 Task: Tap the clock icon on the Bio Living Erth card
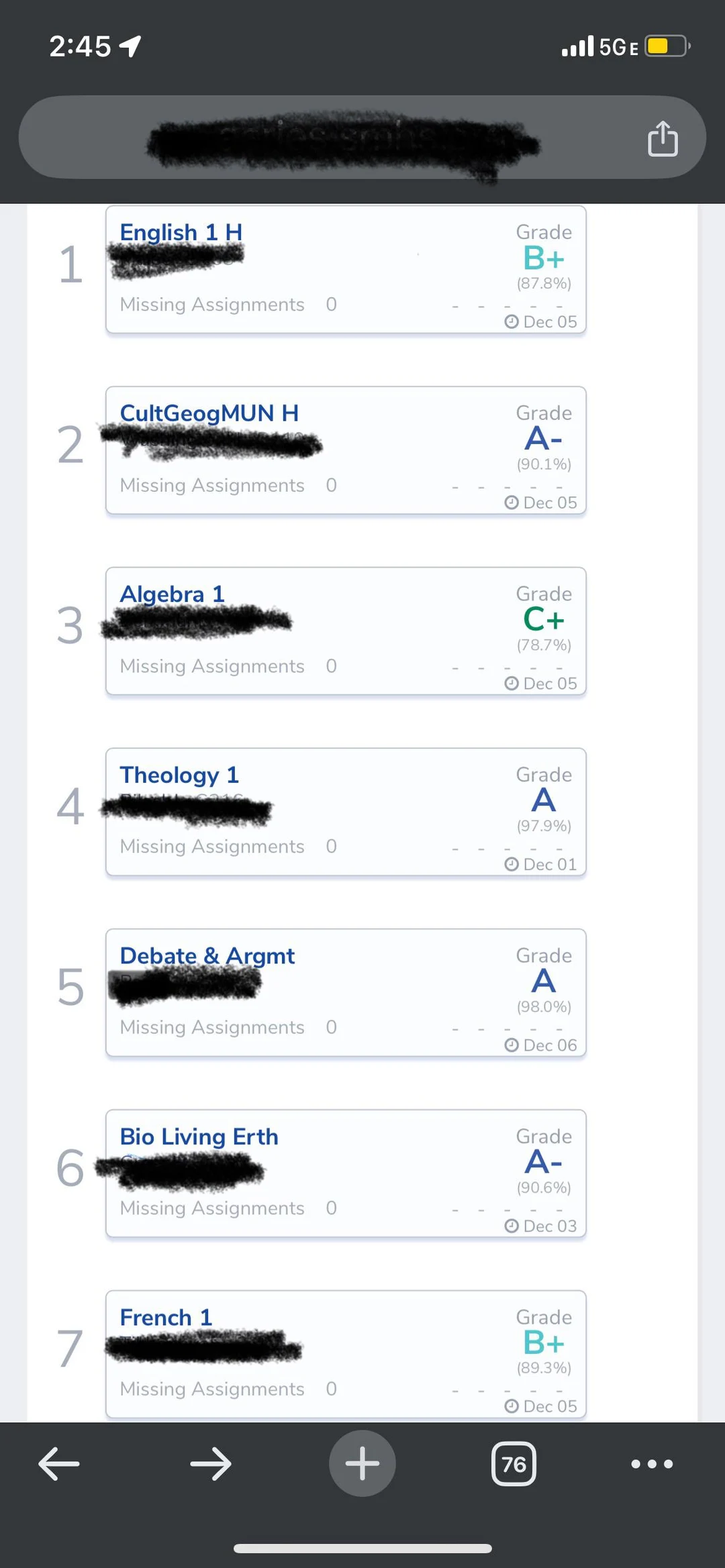[x=512, y=1226]
